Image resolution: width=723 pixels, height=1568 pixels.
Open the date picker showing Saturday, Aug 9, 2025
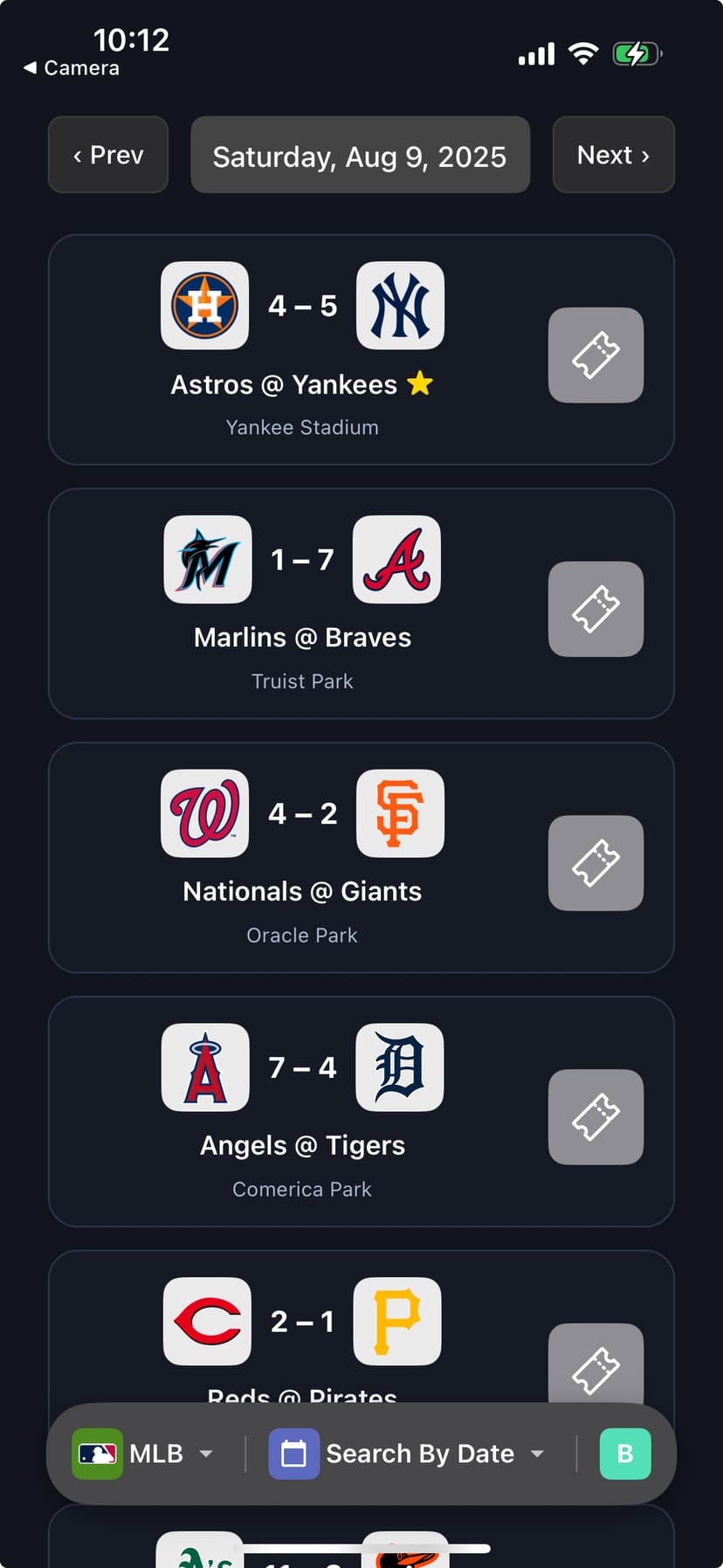(360, 155)
